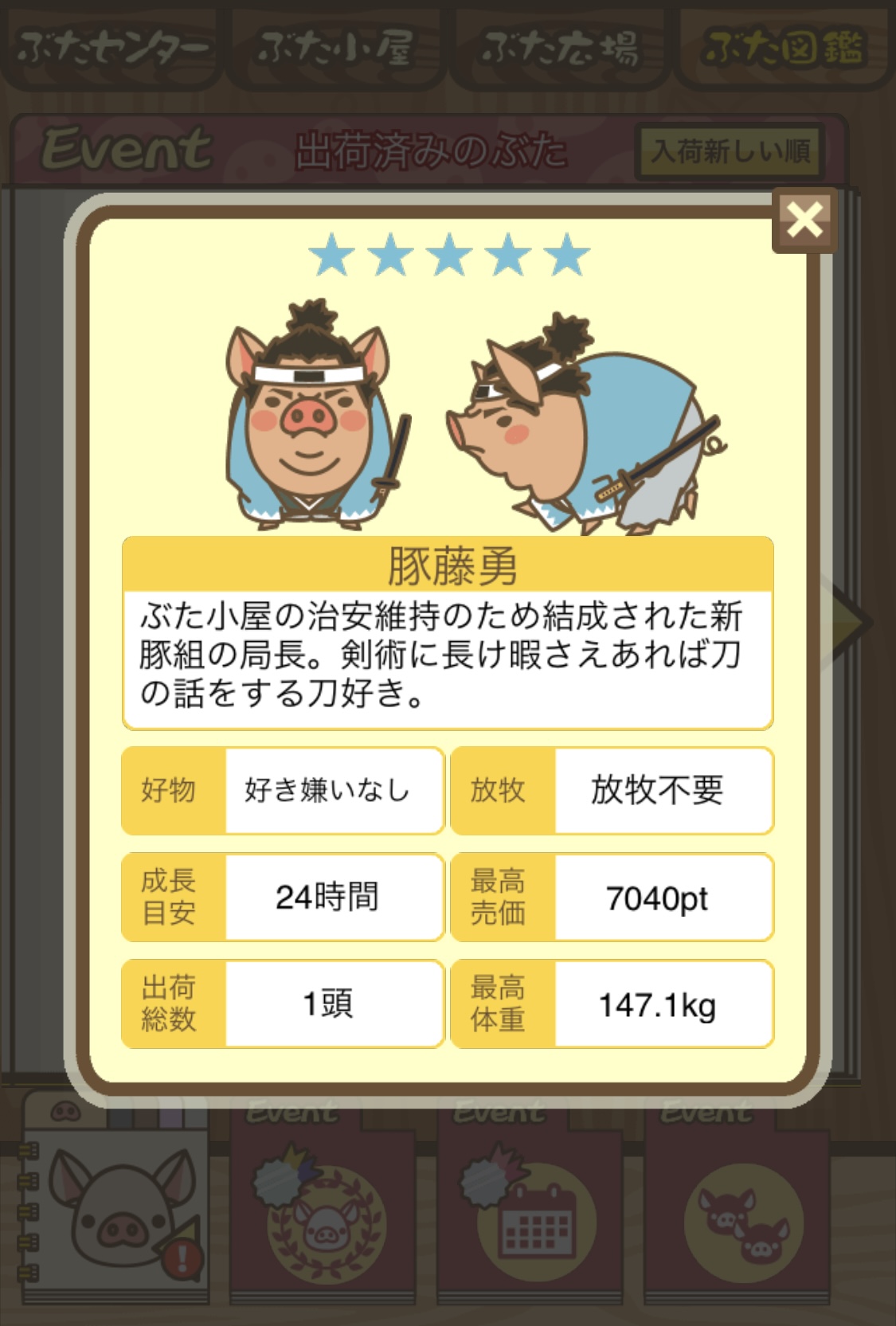Open the ぶた小屋 tab
Viewport: 896px width, 1326px height.
[335, 49]
